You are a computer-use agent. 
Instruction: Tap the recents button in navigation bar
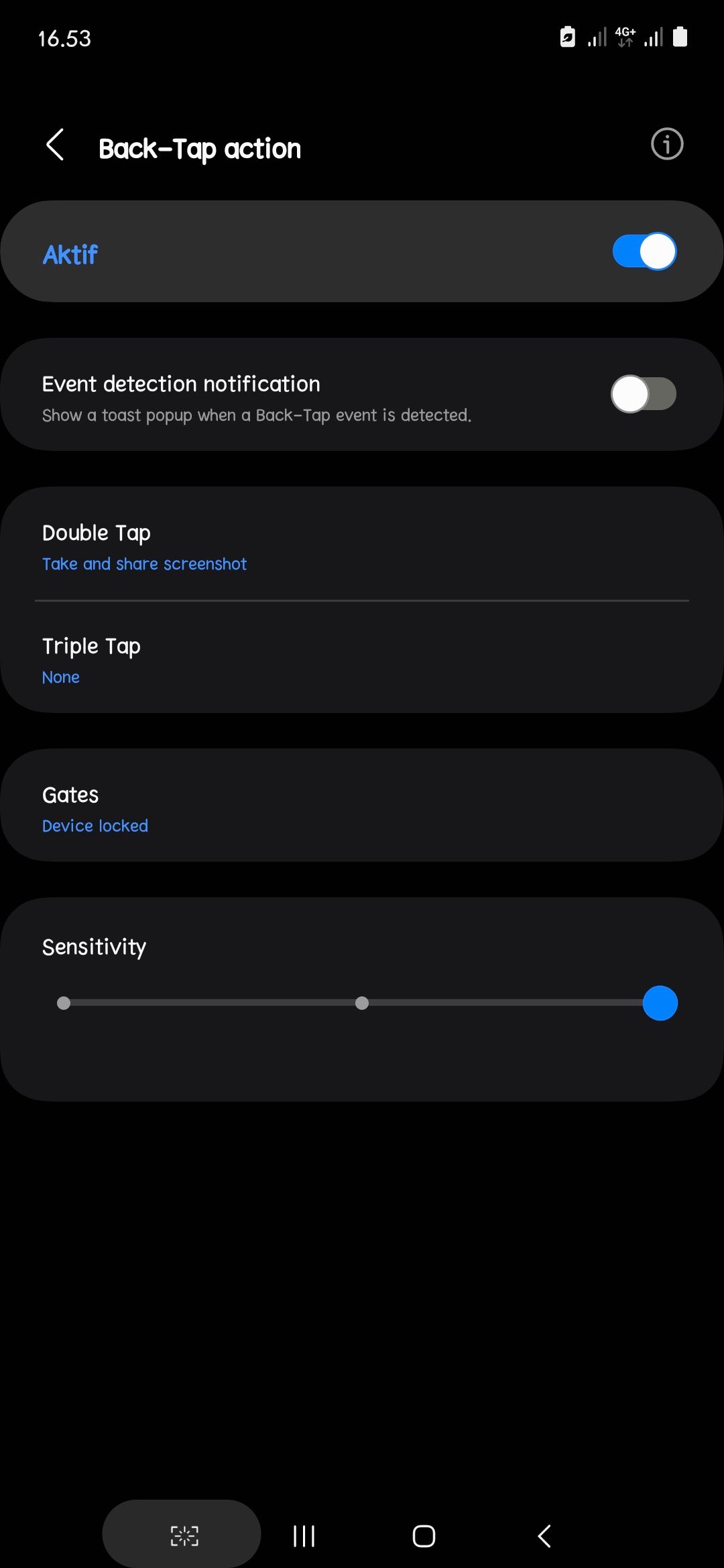click(x=303, y=1535)
